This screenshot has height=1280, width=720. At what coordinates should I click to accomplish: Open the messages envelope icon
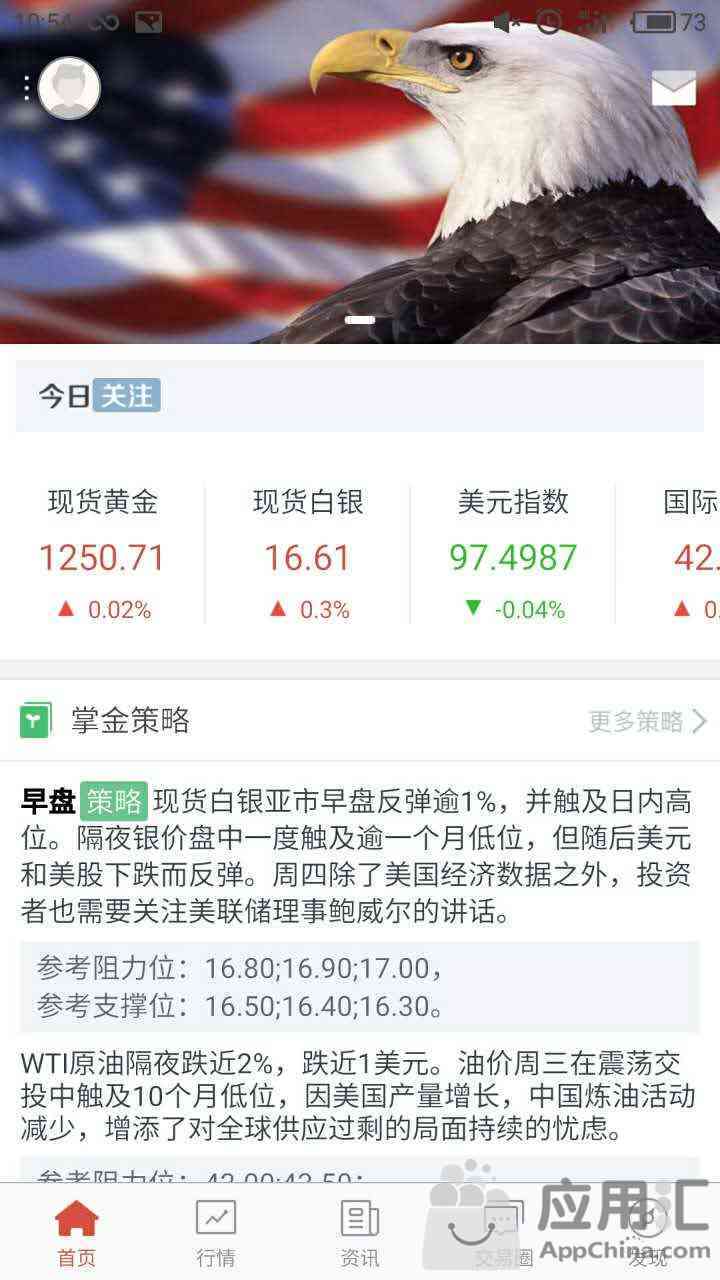click(x=673, y=89)
